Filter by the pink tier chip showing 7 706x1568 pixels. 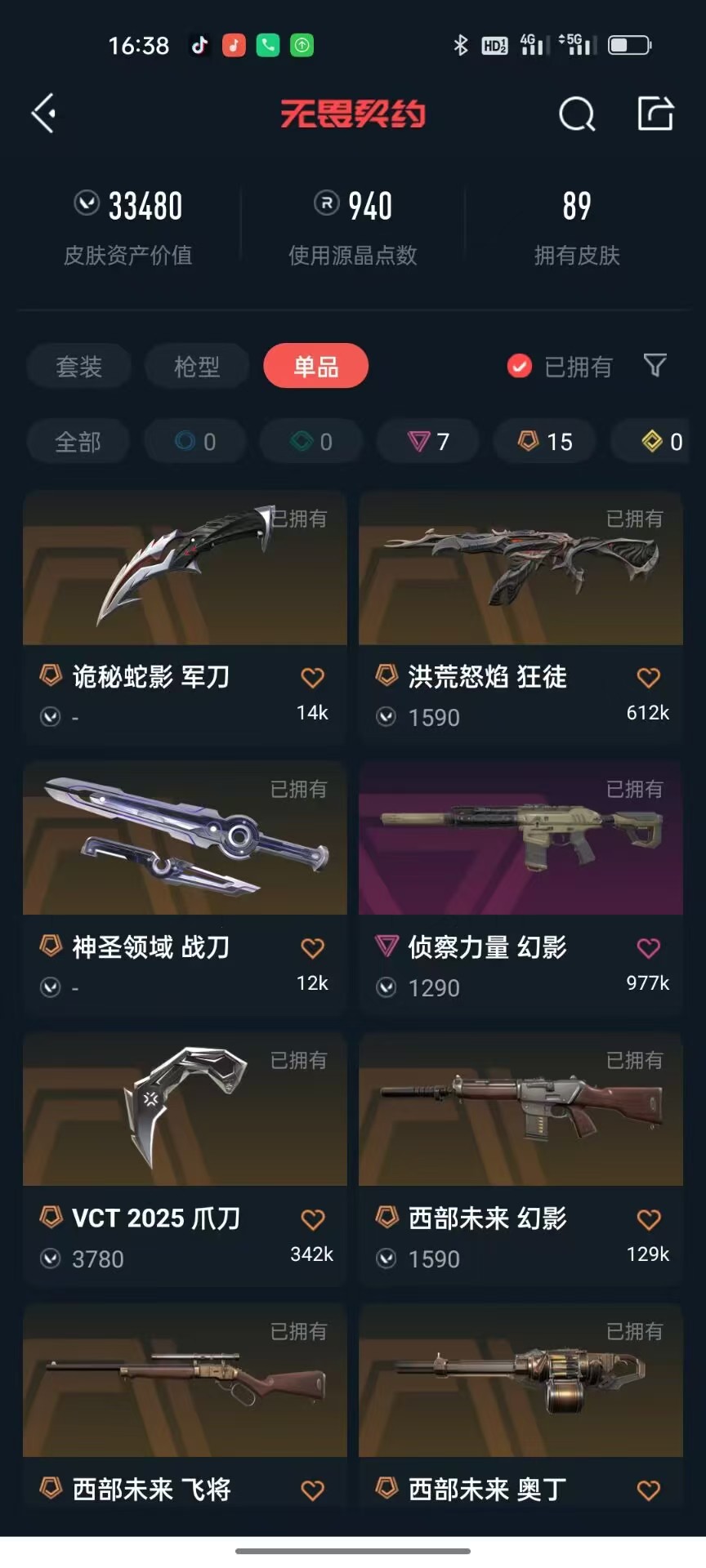tap(429, 442)
